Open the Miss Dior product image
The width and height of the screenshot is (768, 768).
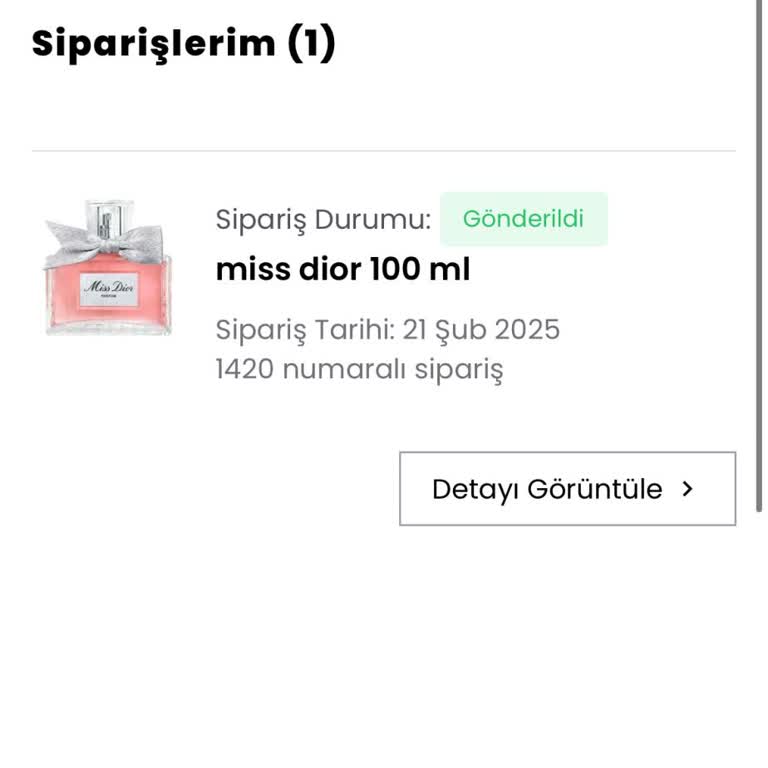pyautogui.click(x=108, y=268)
